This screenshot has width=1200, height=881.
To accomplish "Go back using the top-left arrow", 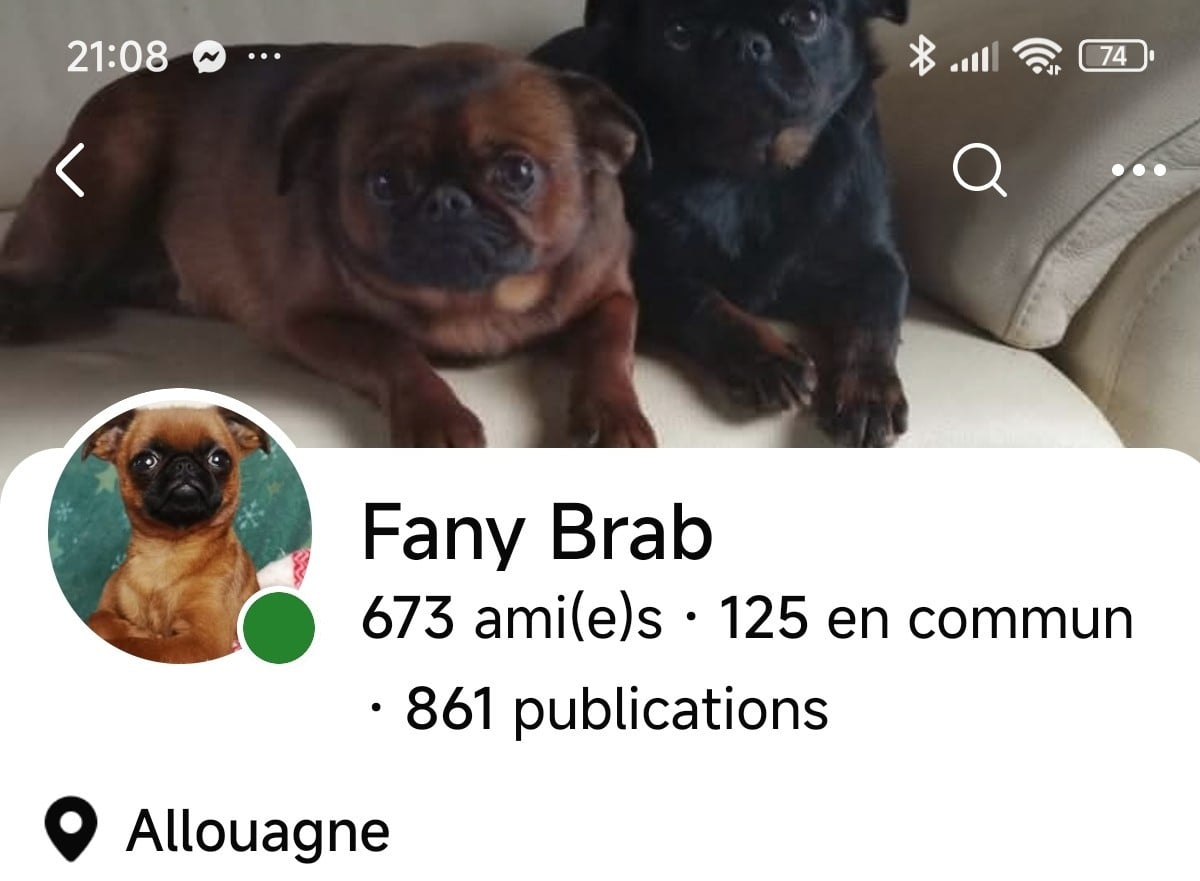I will pyautogui.click(x=70, y=171).
